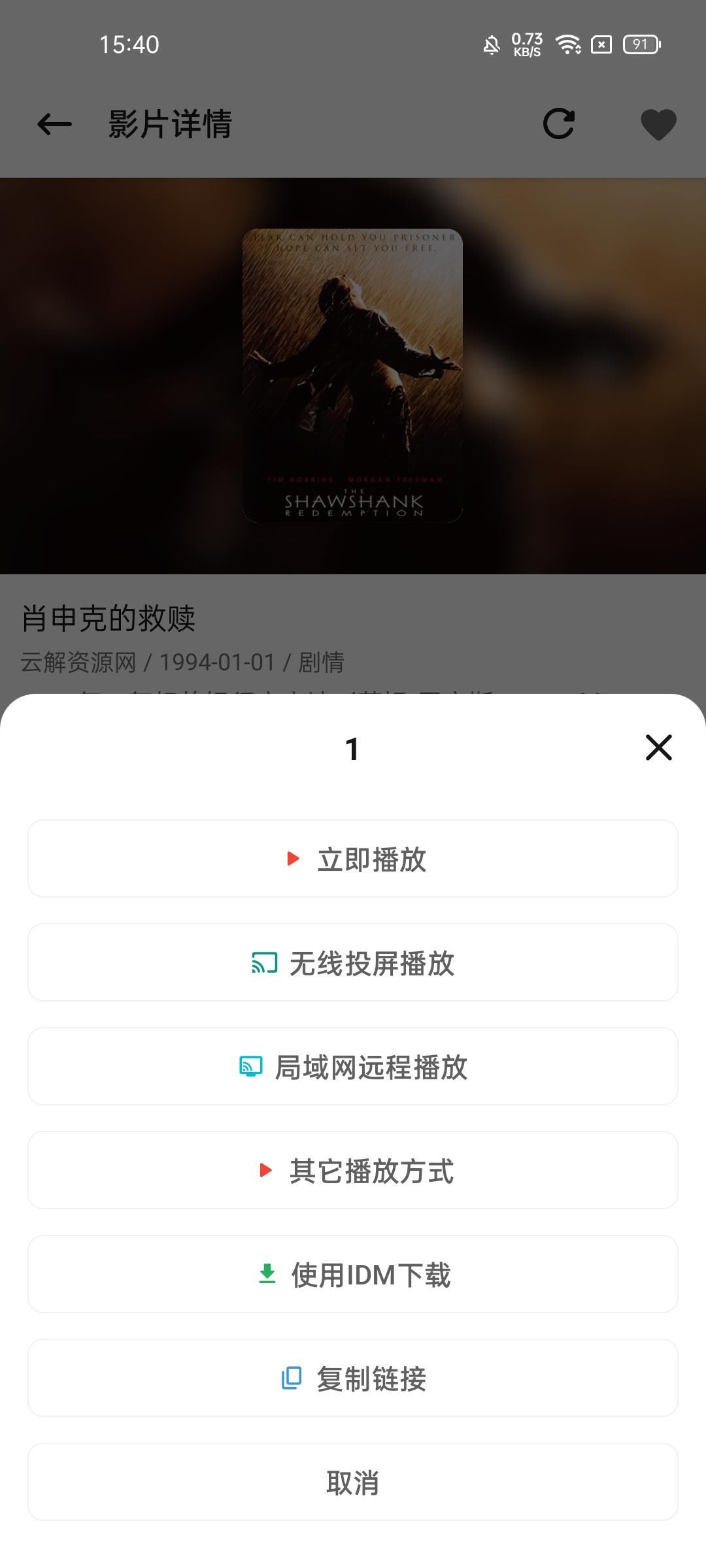Download using 使用IDM下载
The width and height of the screenshot is (706, 1568).
(x=353, y=1274)
